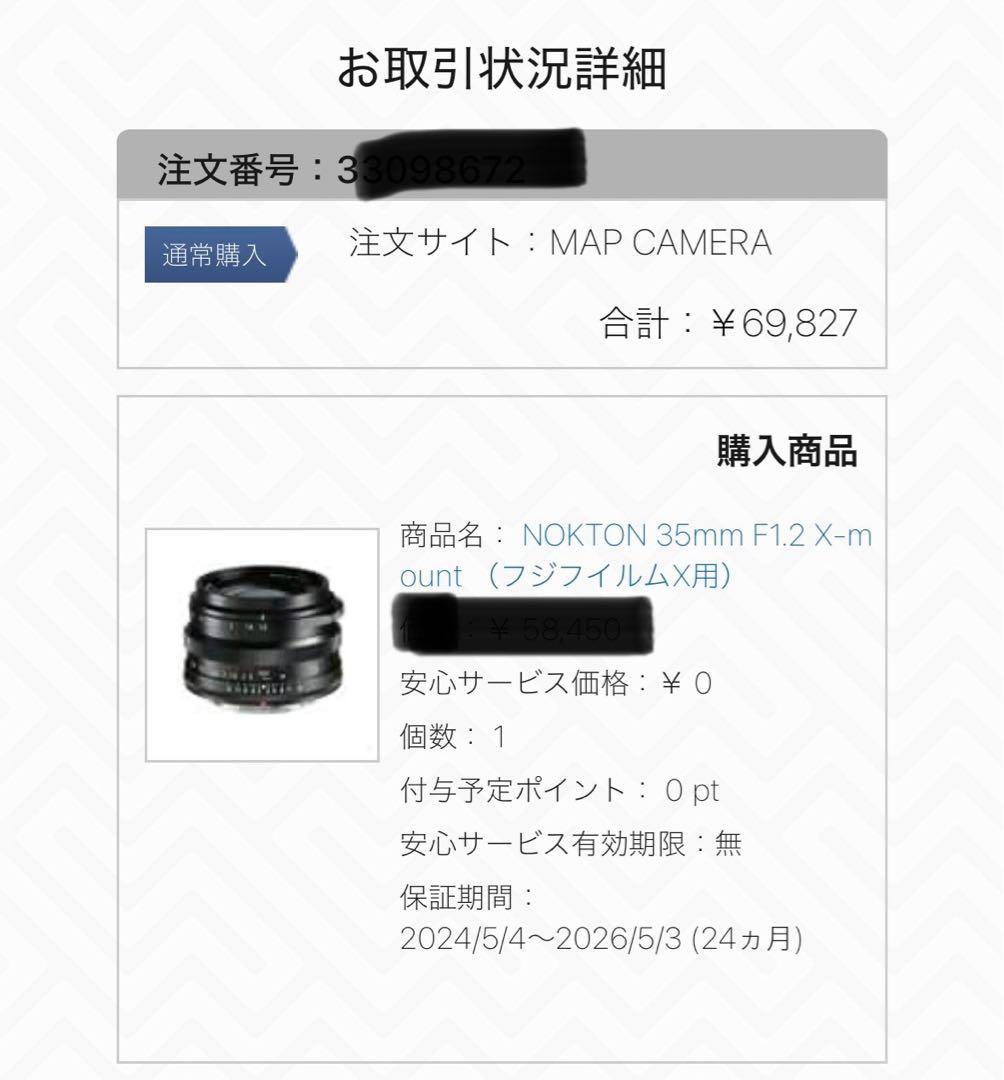Open the NOKTON 35mm F1.2 X-mount product link
Viewport: 1004px width, 1080px height.
[x=696, y=537]
